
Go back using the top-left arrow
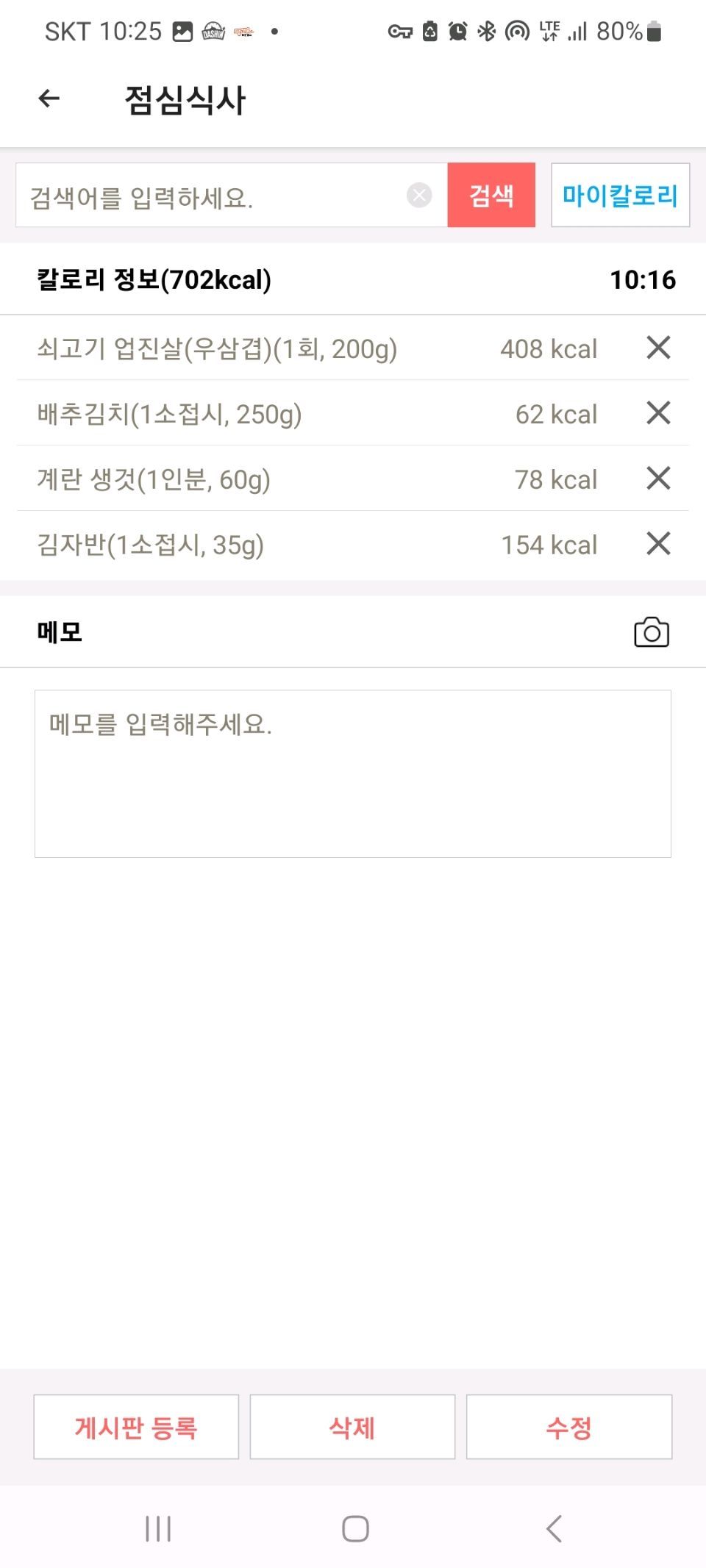[49, 99]
